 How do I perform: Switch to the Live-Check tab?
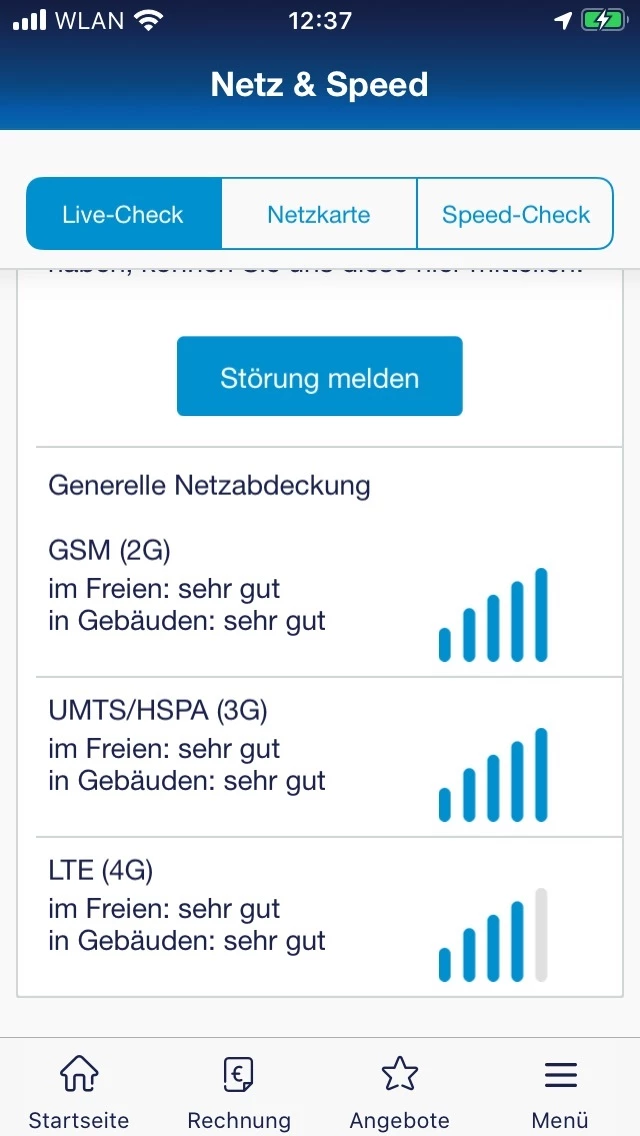(x=123, y=214)
